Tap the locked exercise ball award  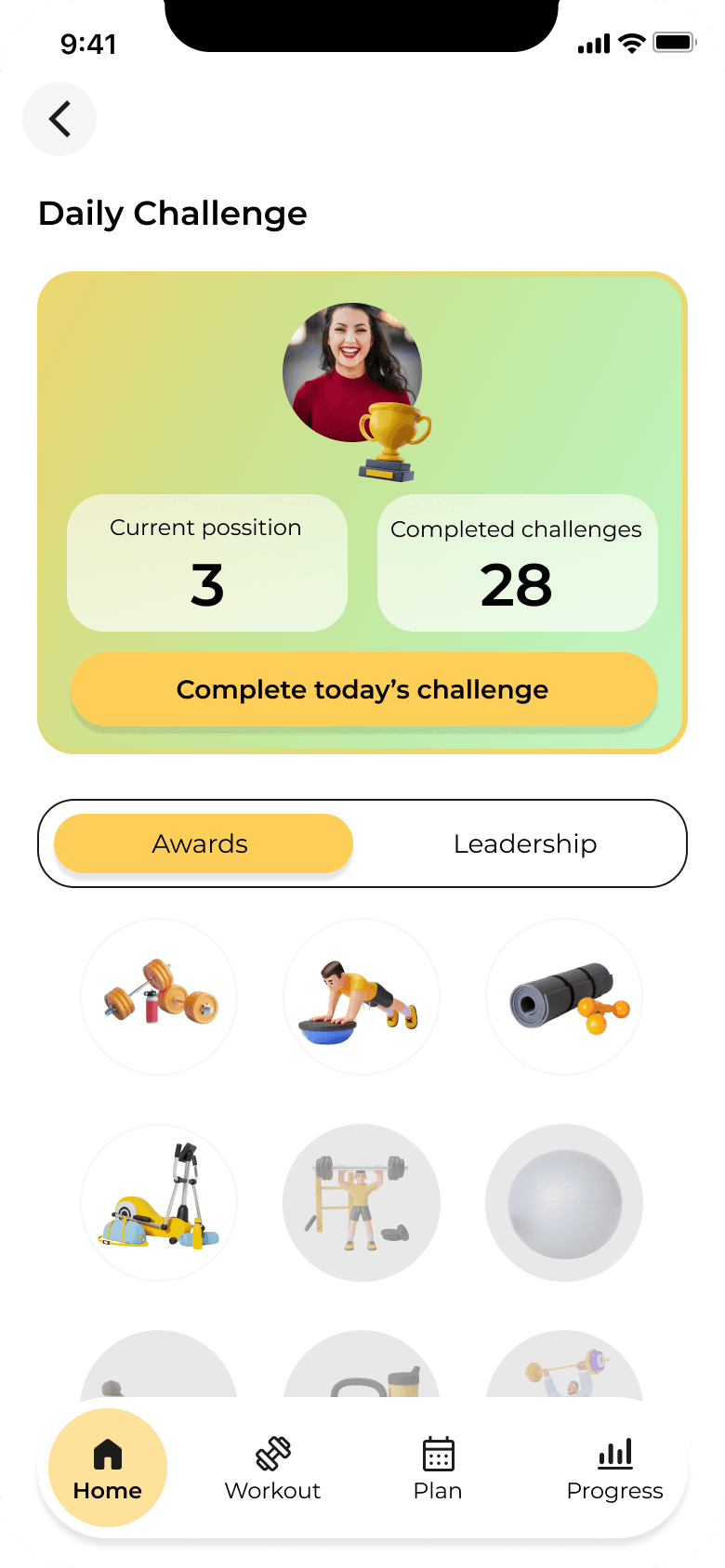tap(564, 1203)
